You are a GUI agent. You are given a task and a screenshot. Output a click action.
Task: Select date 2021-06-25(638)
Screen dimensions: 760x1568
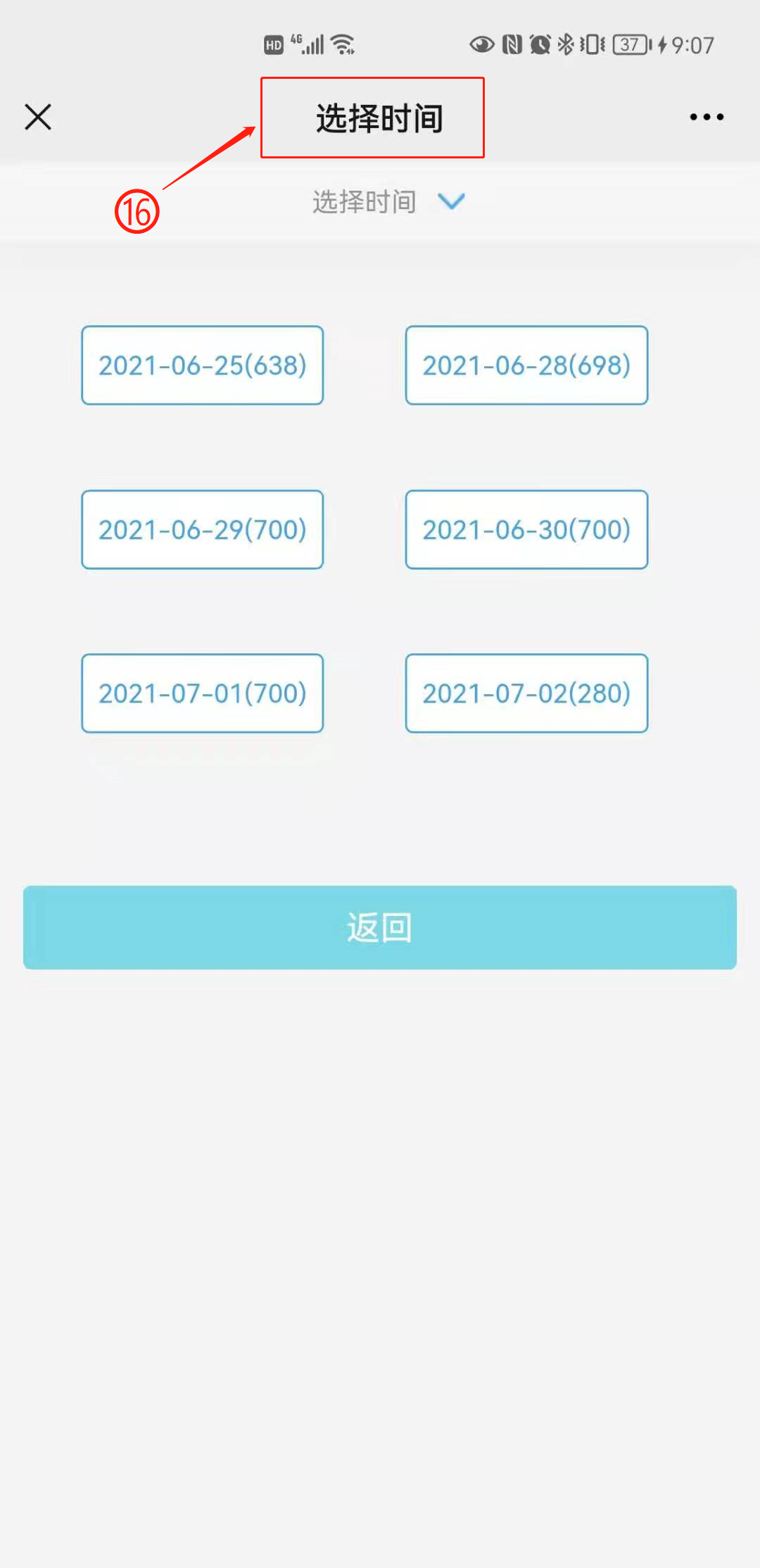click(x=203, y=365)
